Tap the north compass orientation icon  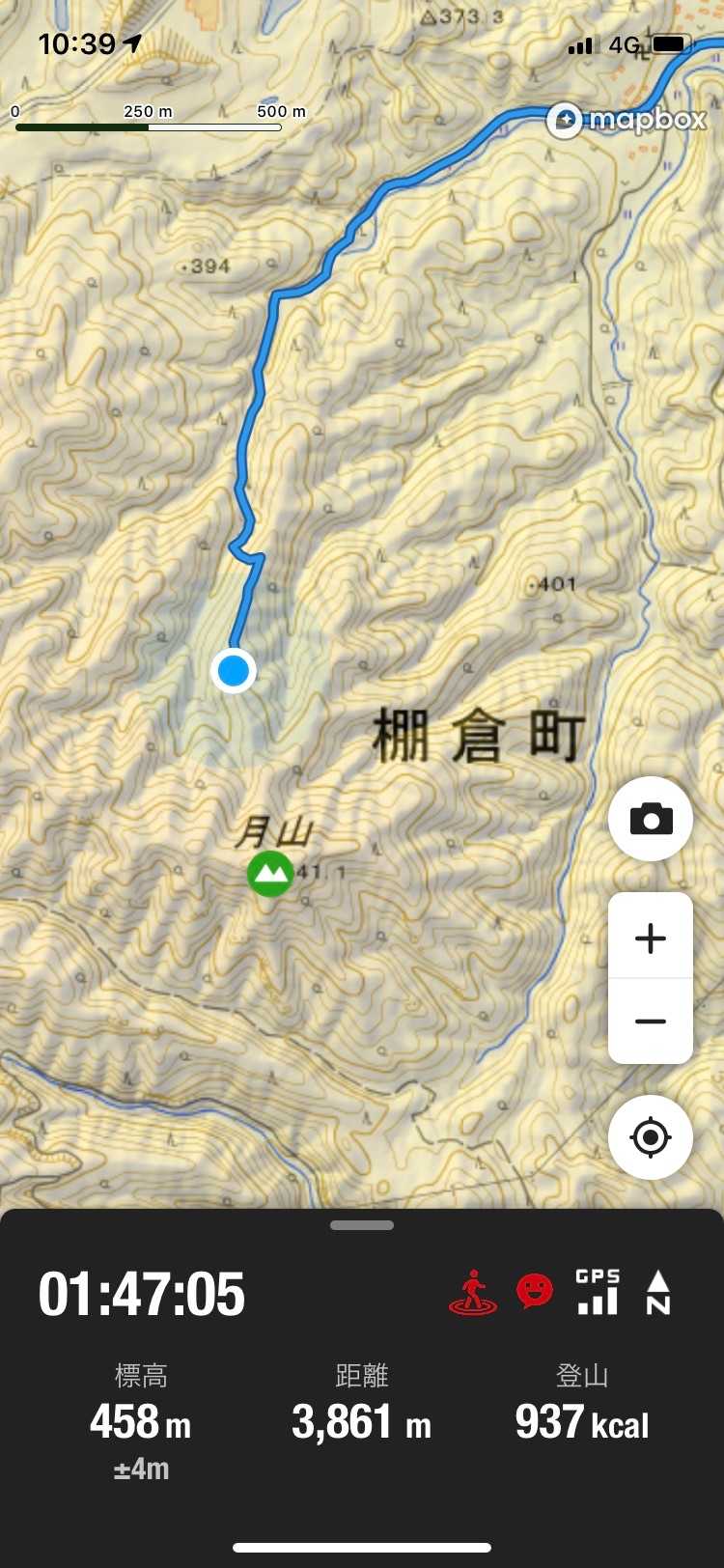(x=657, y=1293)
